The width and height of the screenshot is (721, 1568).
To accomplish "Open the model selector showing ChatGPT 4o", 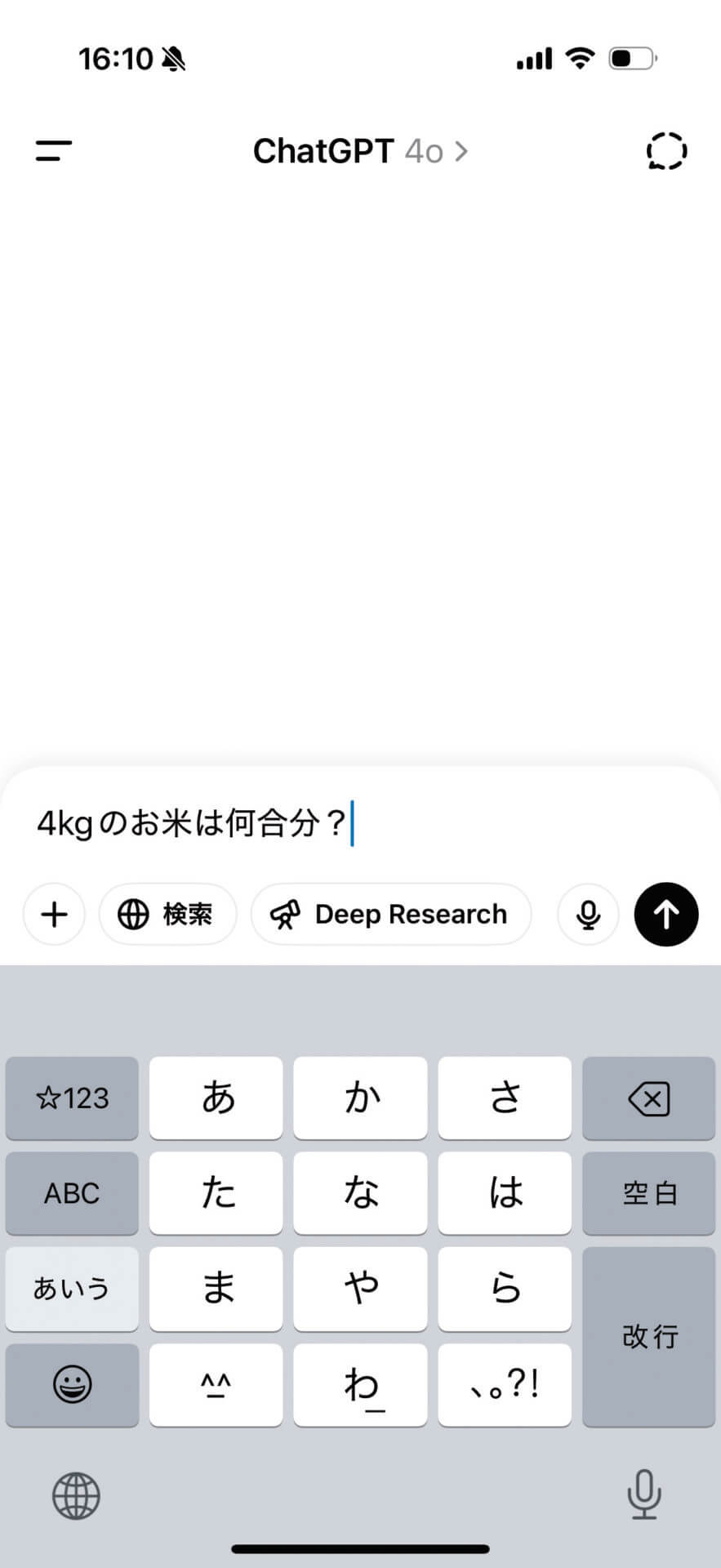I will click(x=359, y=151).
